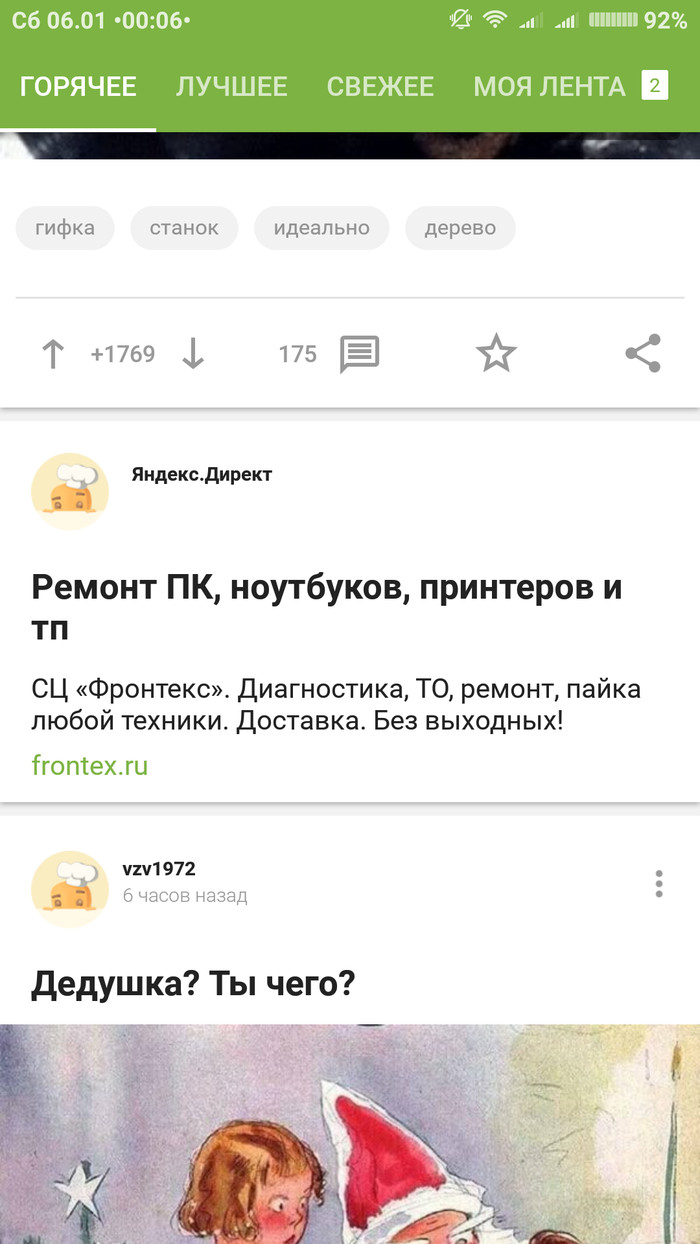The image size is (700, 1244).
Task: View the Santa illustration in vzv1972's post
Action: pos(350,1134)
